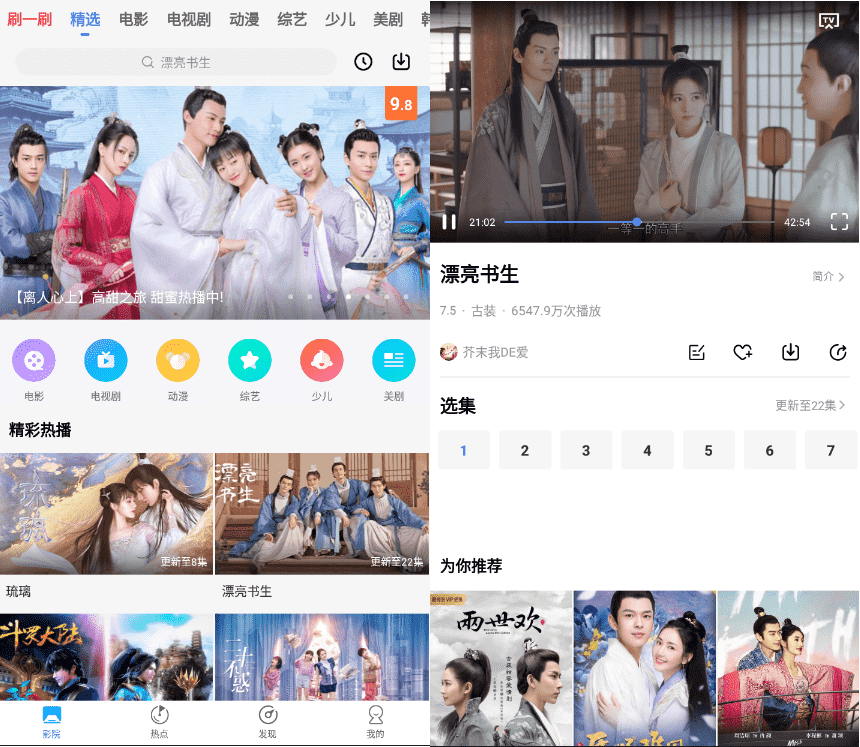Image resolution: width=860 pixels, height=747 pixels.
Task: Cast the video to TV
Action: 828,20
